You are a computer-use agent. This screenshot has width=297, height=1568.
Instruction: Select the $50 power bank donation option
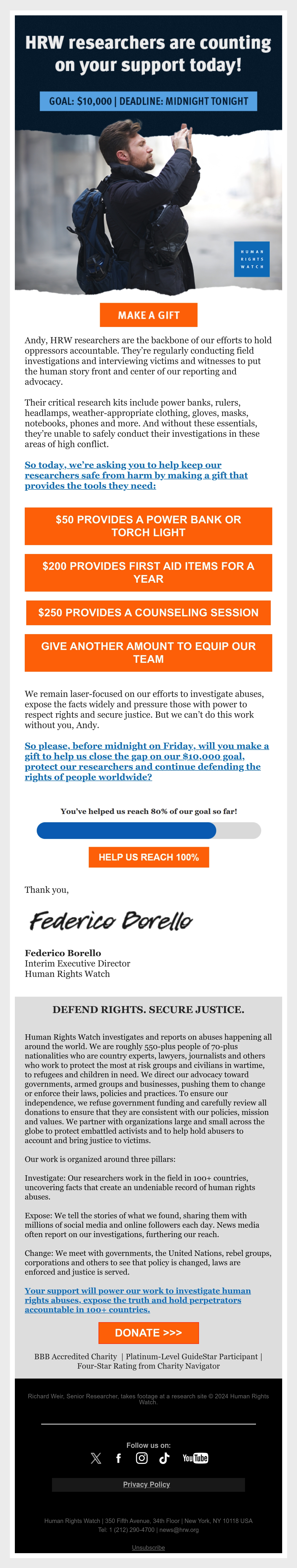148,526
